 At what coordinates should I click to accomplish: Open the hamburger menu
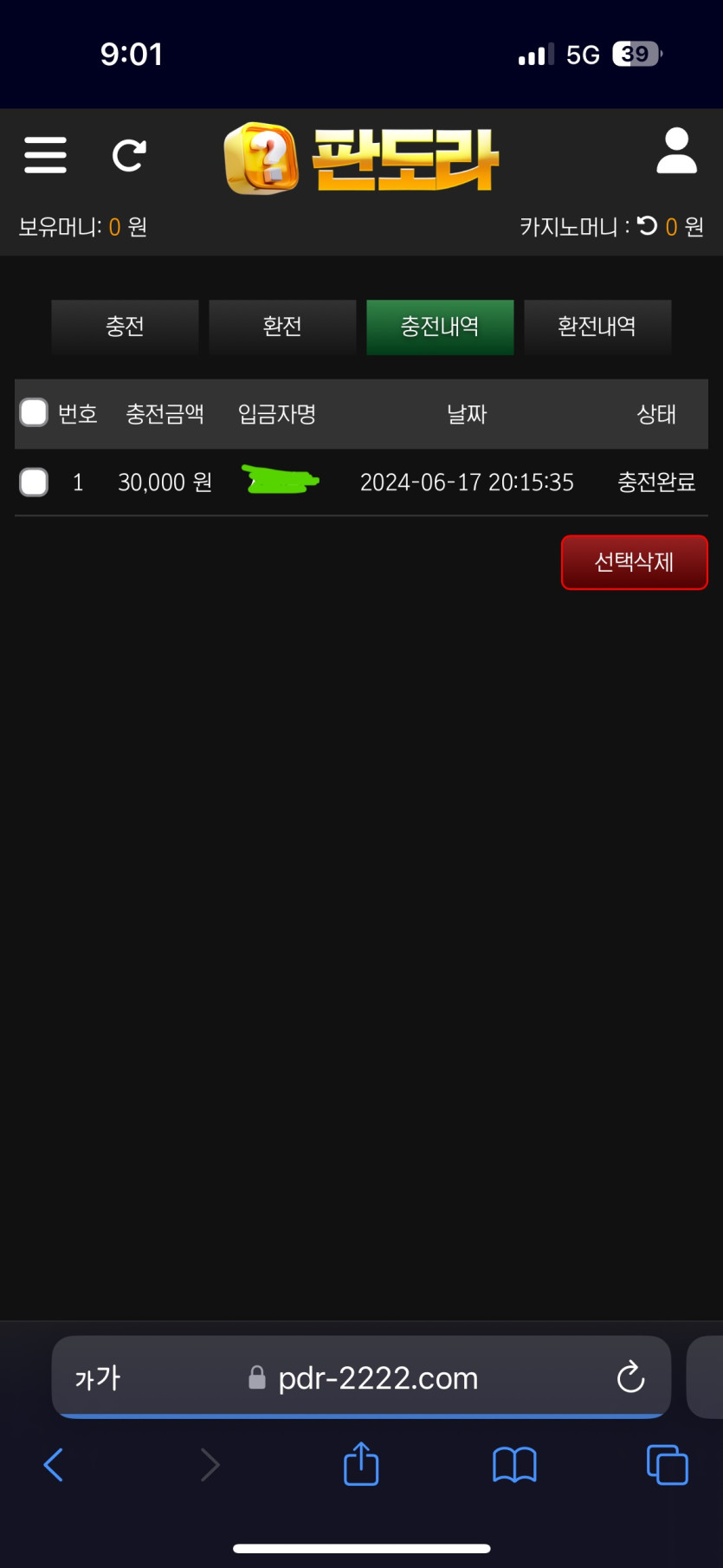pos(45,155)
